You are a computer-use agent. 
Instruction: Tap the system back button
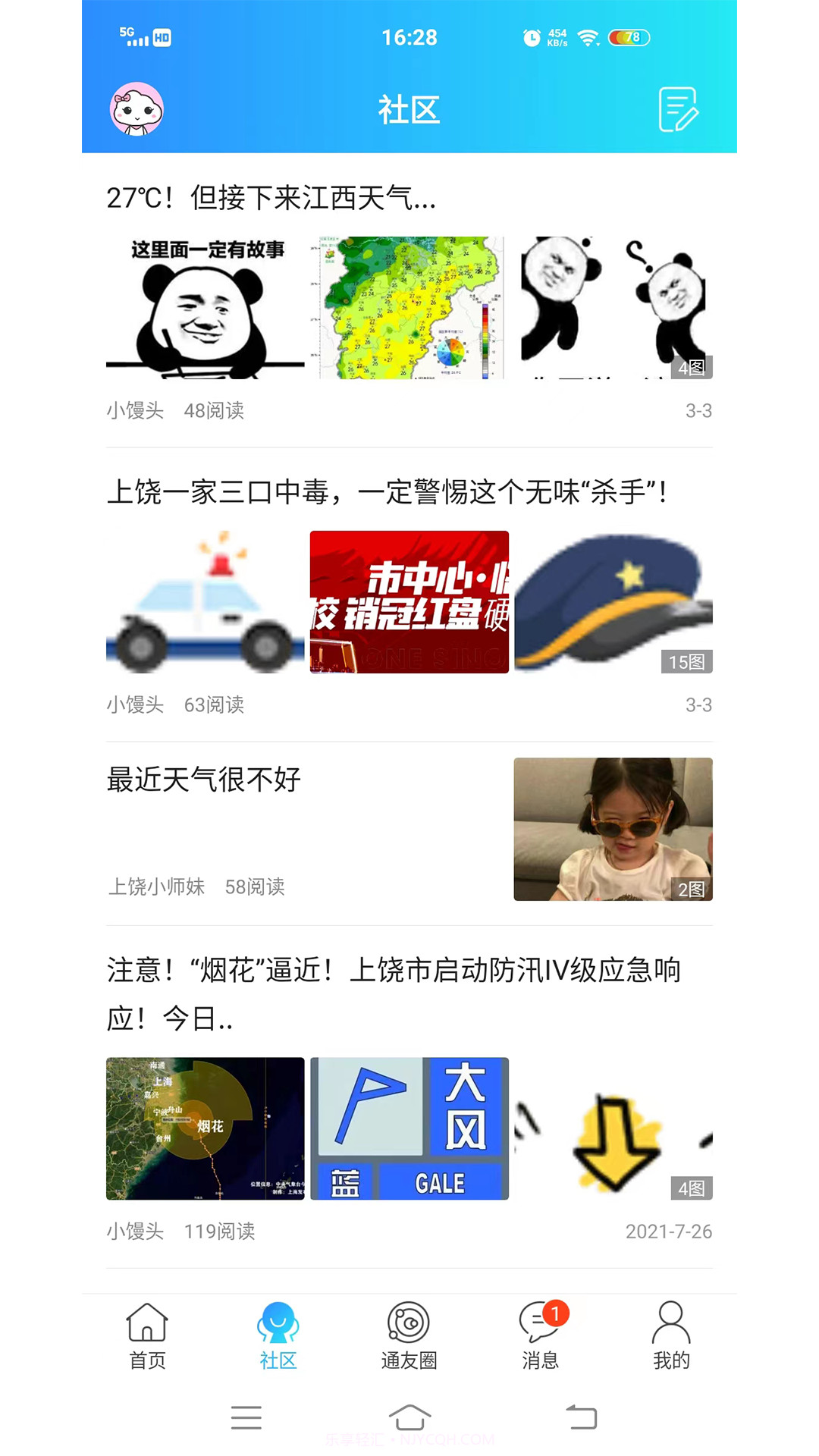[x=582, y=1417]
